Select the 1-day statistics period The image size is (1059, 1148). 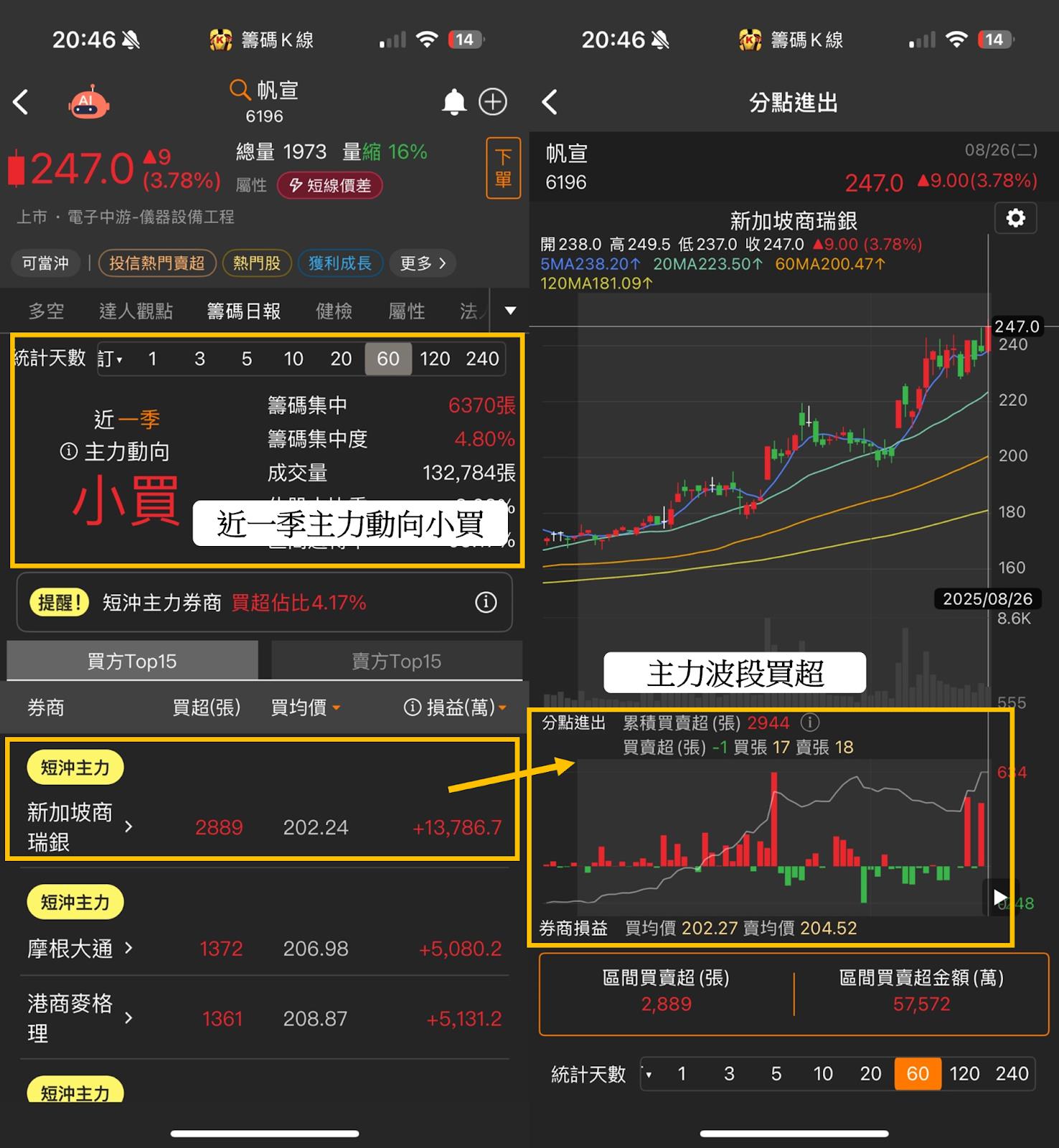point(153,359)
